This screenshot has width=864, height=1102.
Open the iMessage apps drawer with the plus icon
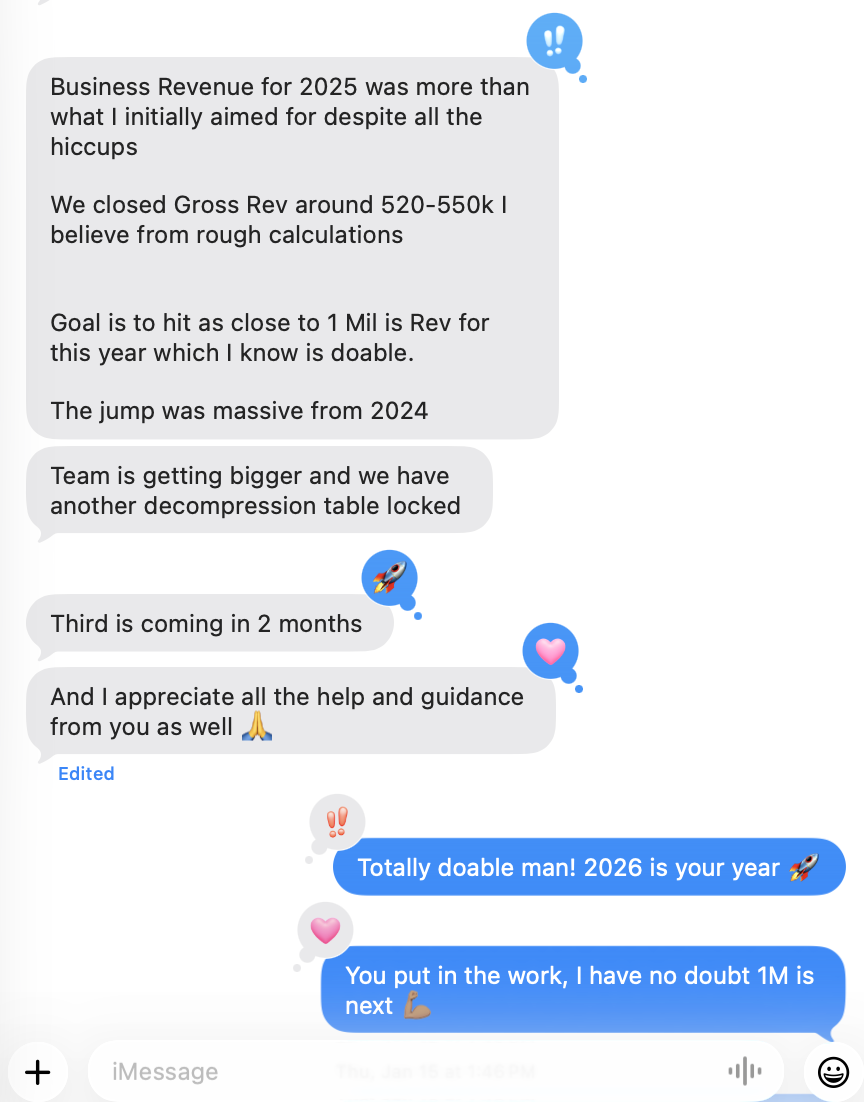(38, 1071)
